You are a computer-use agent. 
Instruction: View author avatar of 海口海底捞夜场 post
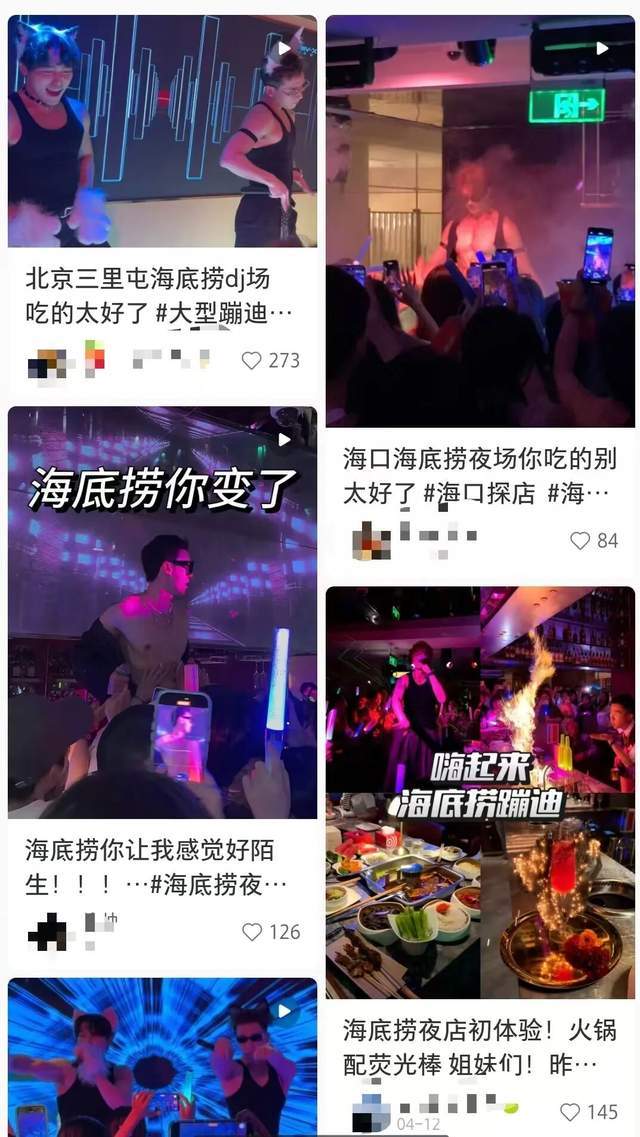coord(371,541)
